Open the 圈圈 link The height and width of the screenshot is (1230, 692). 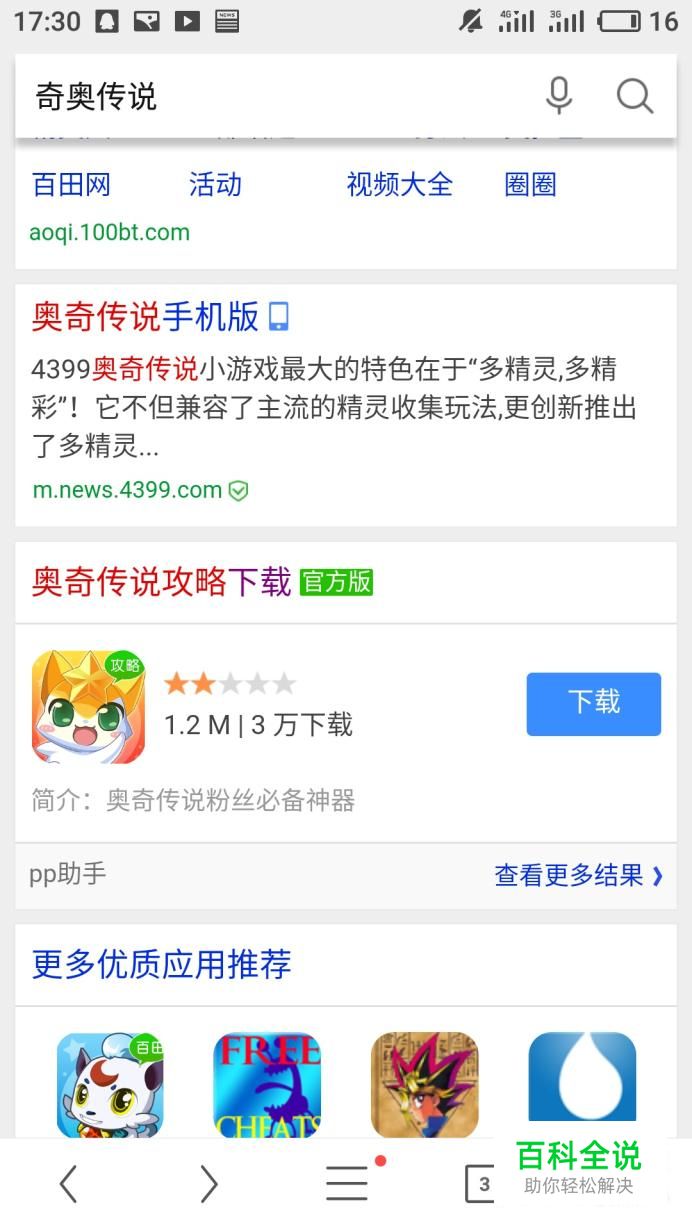530,184
